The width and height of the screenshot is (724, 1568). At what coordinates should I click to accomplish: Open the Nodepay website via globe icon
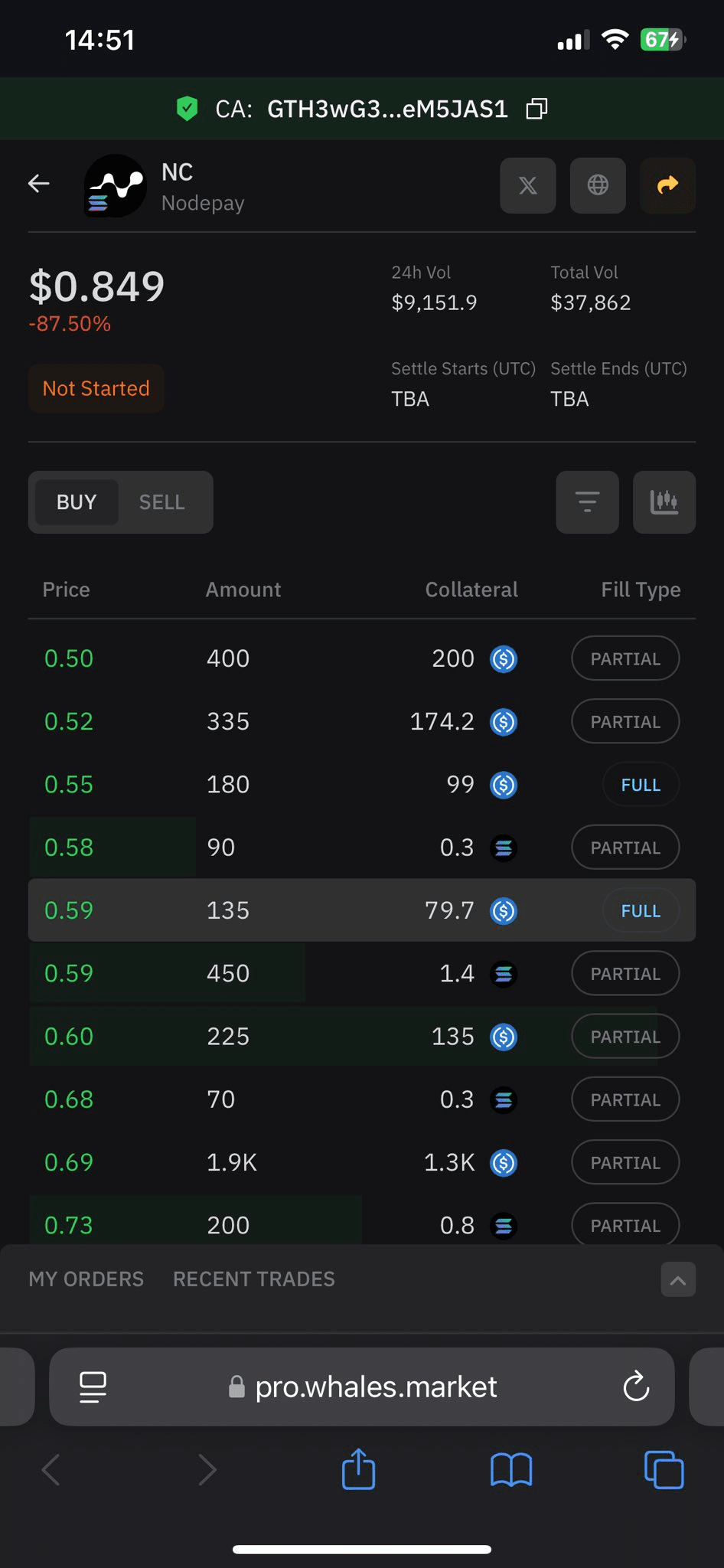tap(598, 185)
